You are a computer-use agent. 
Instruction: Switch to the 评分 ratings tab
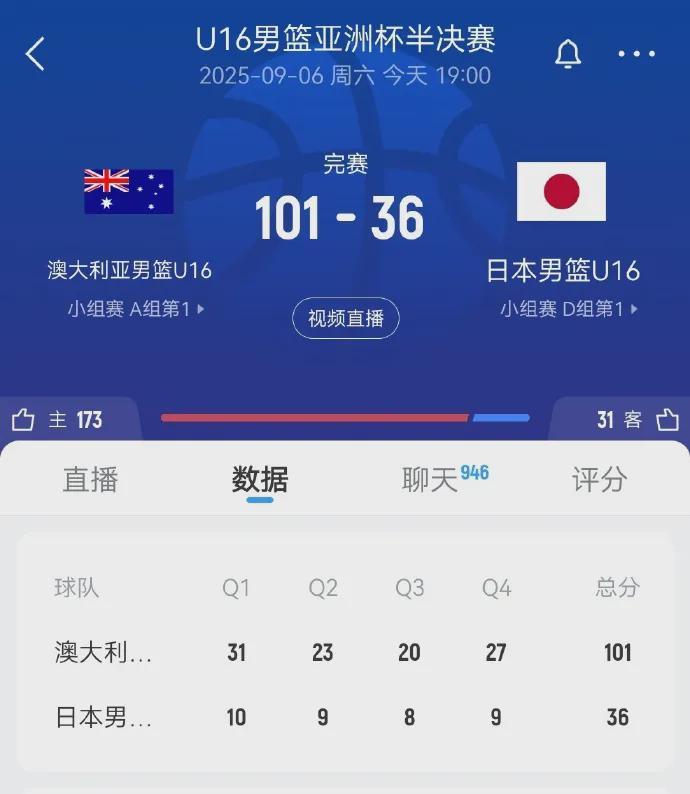point(599,479)
